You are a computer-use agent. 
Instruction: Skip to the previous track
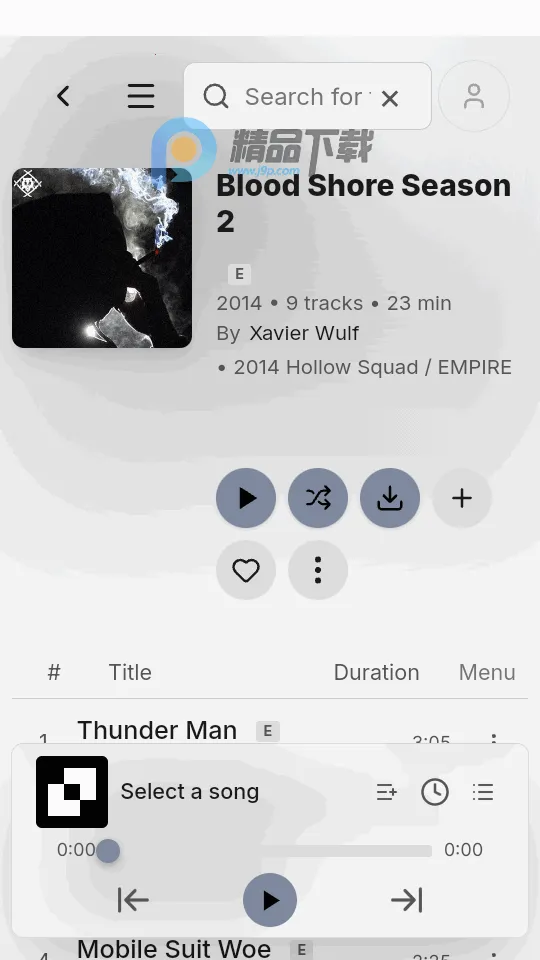click(x=133, y=900)
